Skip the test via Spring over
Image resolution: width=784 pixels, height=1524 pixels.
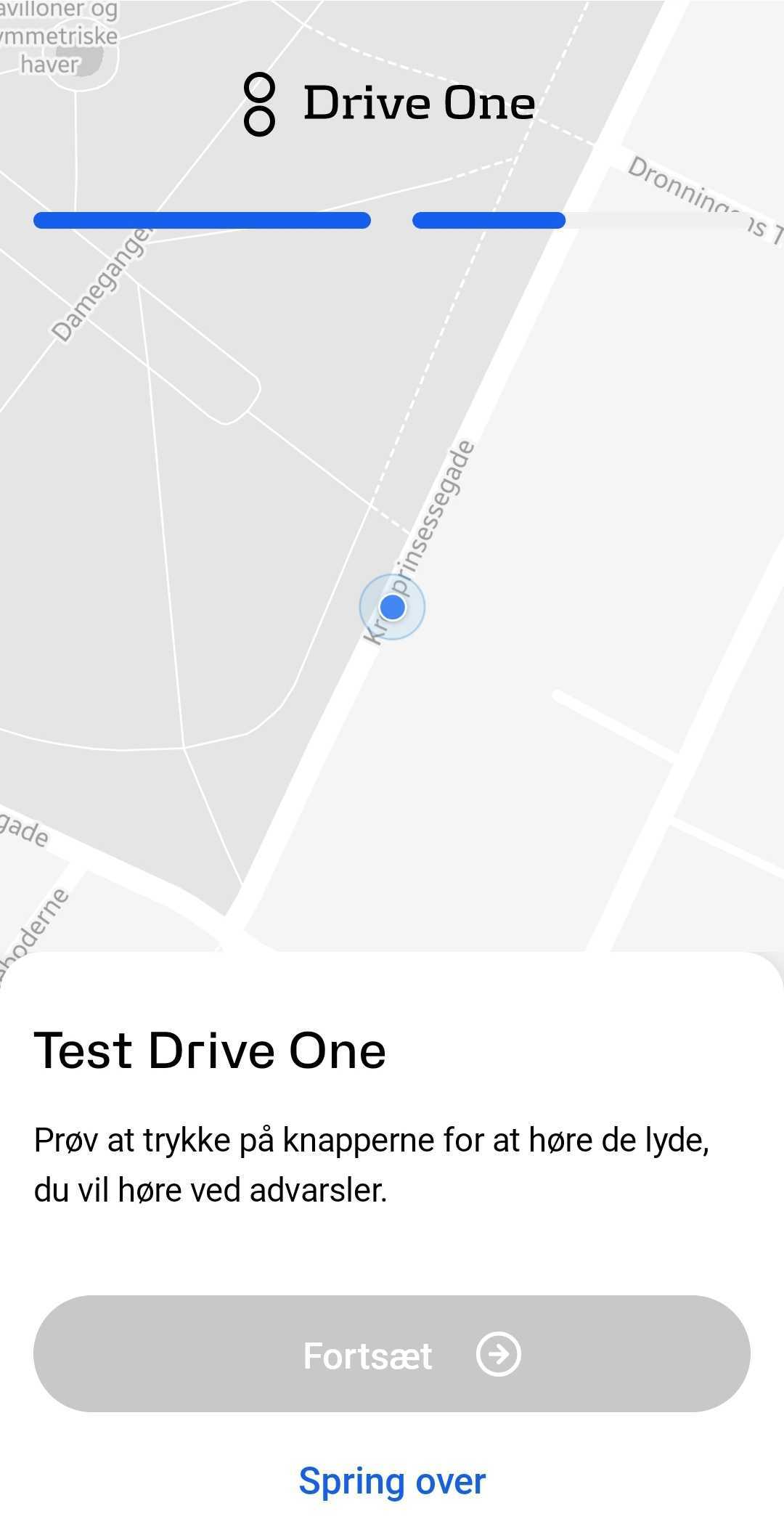(392, 1481)
